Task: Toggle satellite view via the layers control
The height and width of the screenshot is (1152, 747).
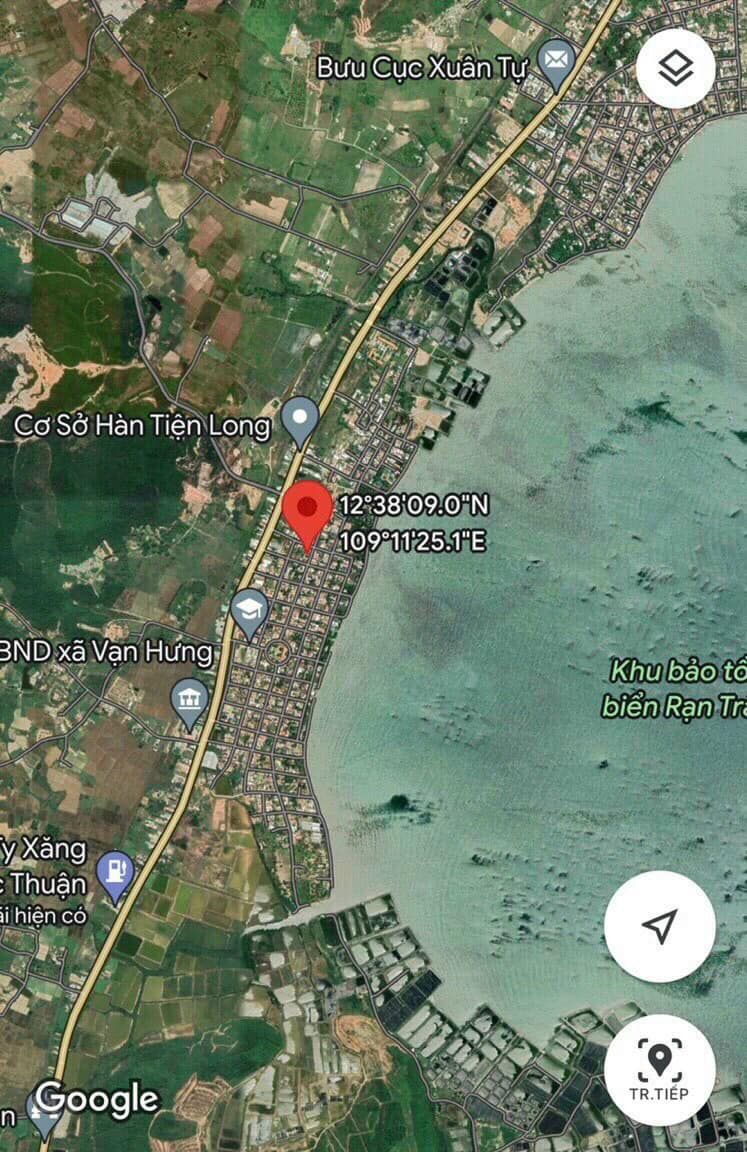Action: [x=678, y=65]
